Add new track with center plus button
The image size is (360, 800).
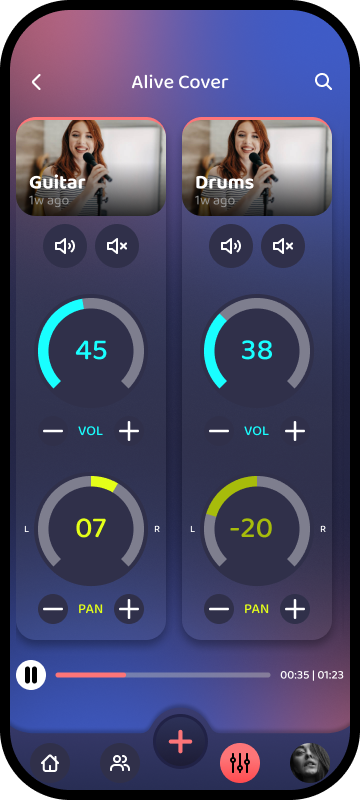click(181, 741)
